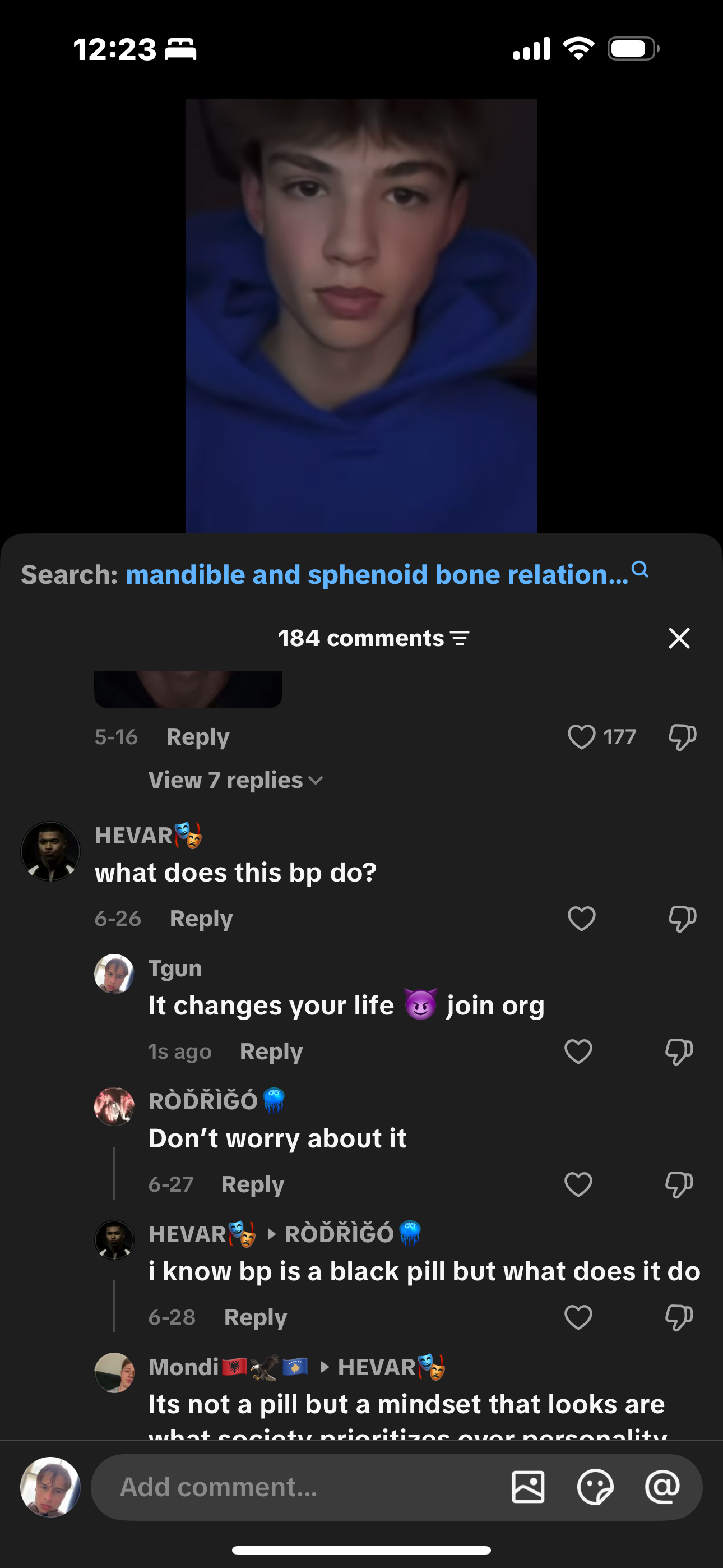This screenshot has width=723, height=1568.
Task: Like HEVAR's "what does this bp do?" comment
Action: [x=581, y=918]
